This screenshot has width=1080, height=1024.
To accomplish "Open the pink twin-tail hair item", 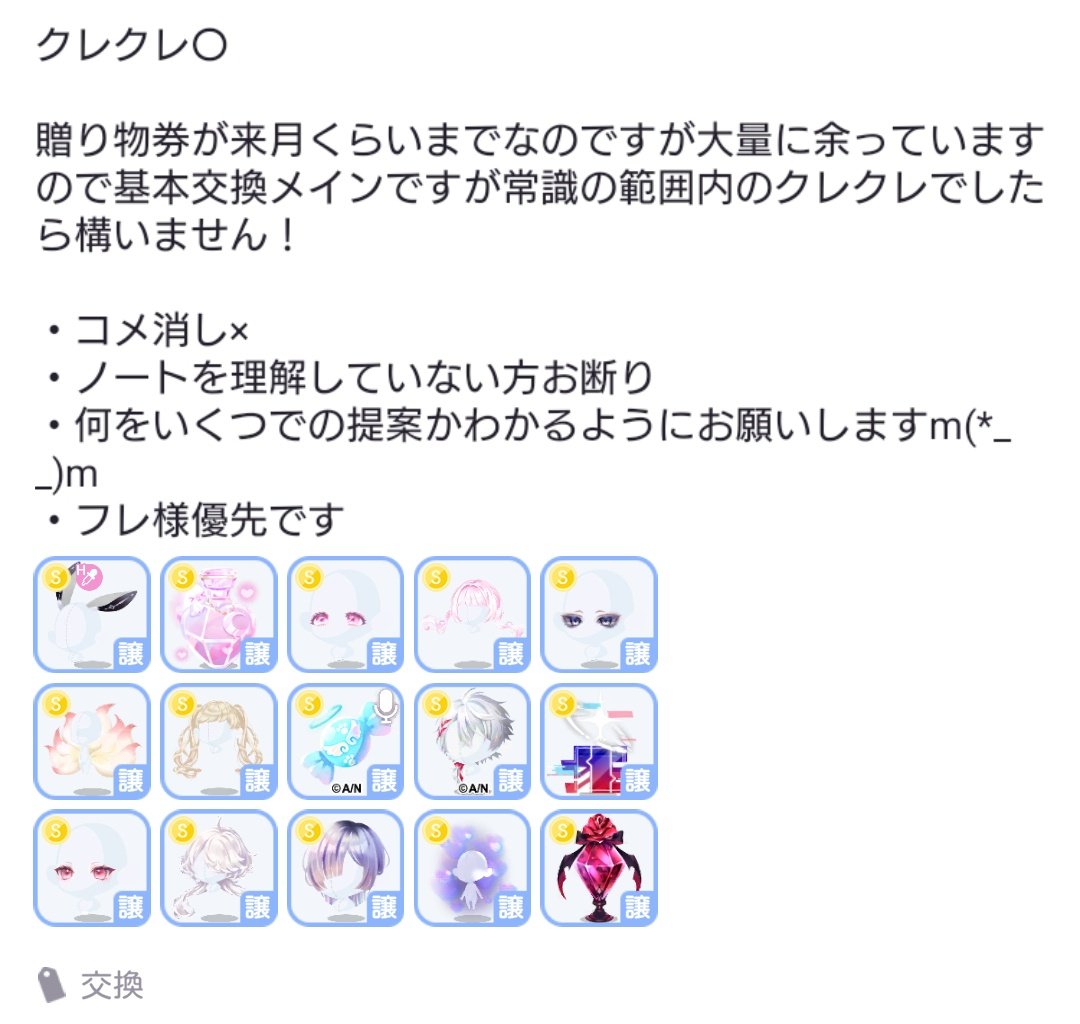I will point(472,614).
